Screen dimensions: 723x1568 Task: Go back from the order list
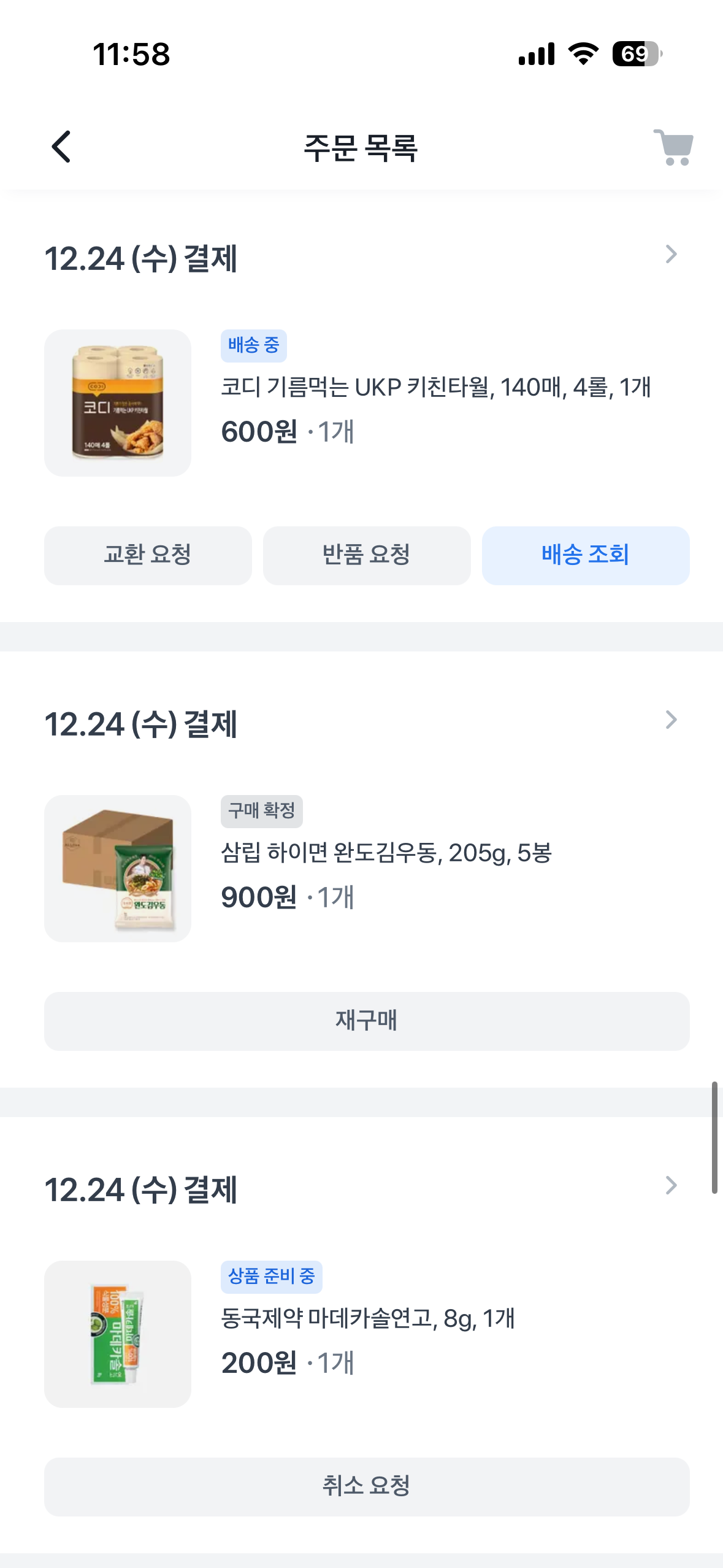click(61, 147)
